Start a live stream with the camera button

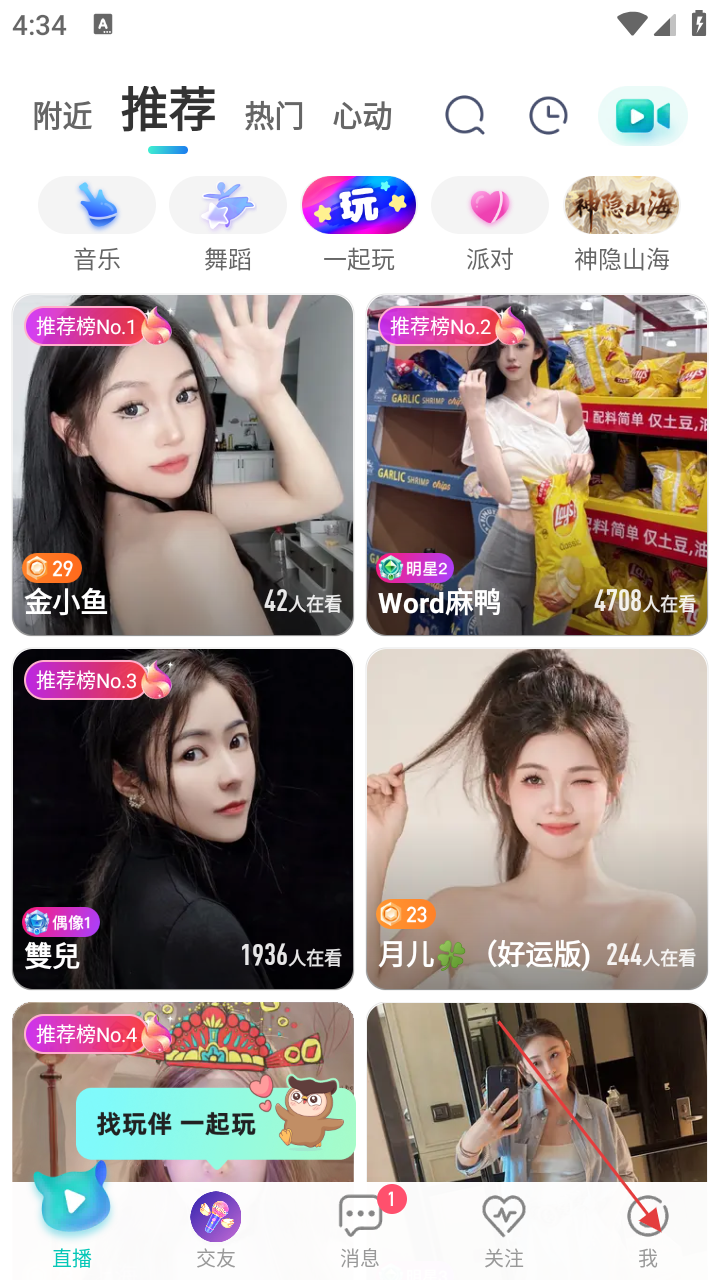642,116
